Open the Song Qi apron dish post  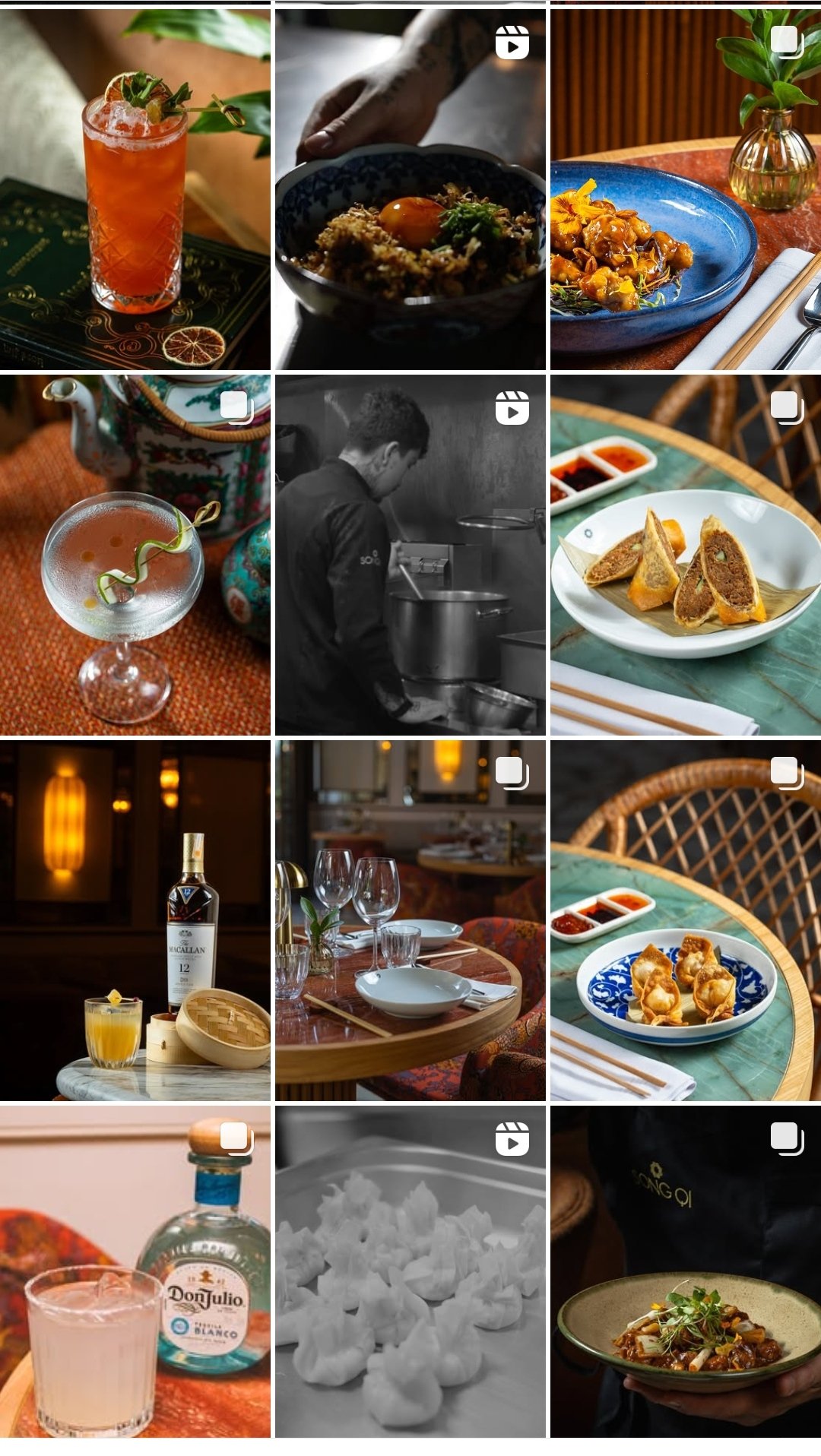click(685, 1271)
